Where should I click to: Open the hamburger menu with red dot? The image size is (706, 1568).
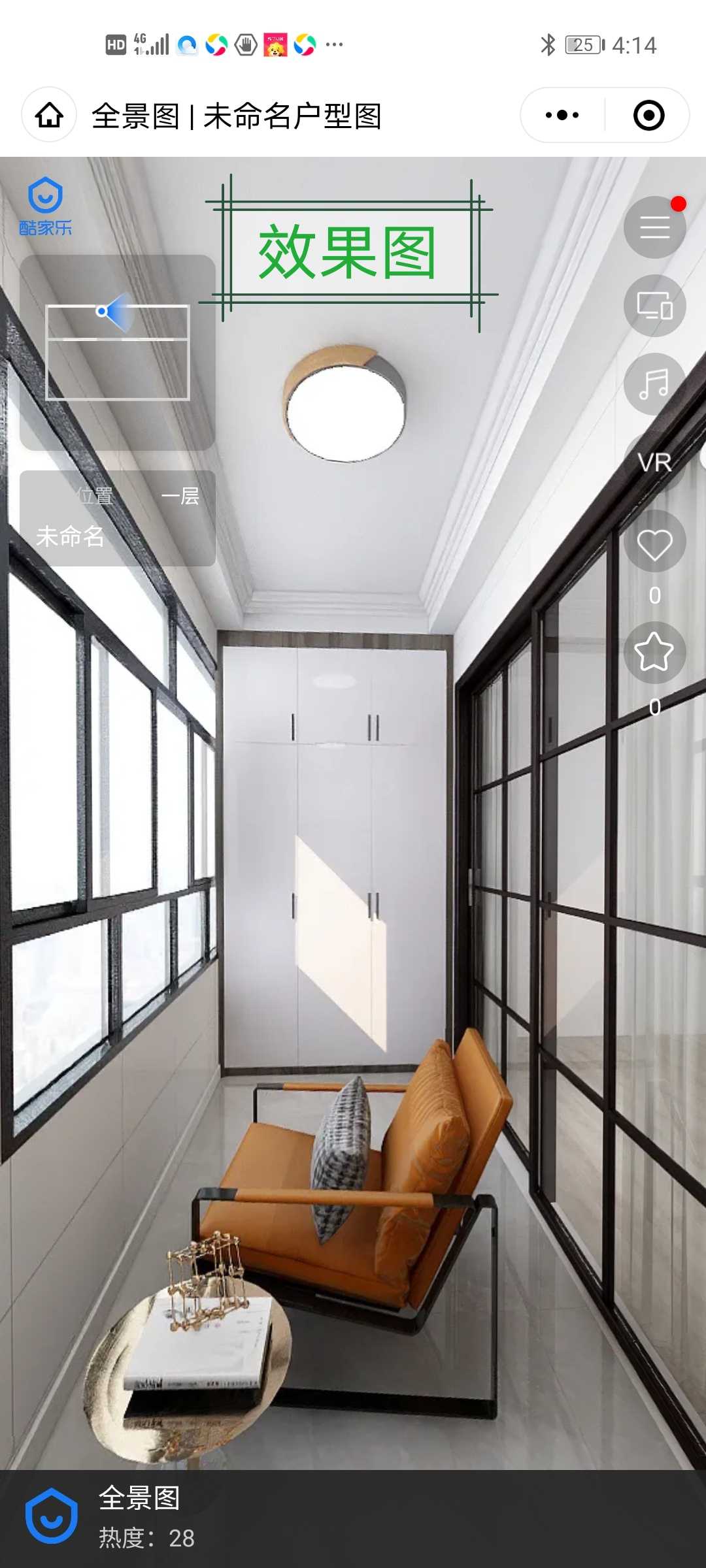click(x=654, y=227)
